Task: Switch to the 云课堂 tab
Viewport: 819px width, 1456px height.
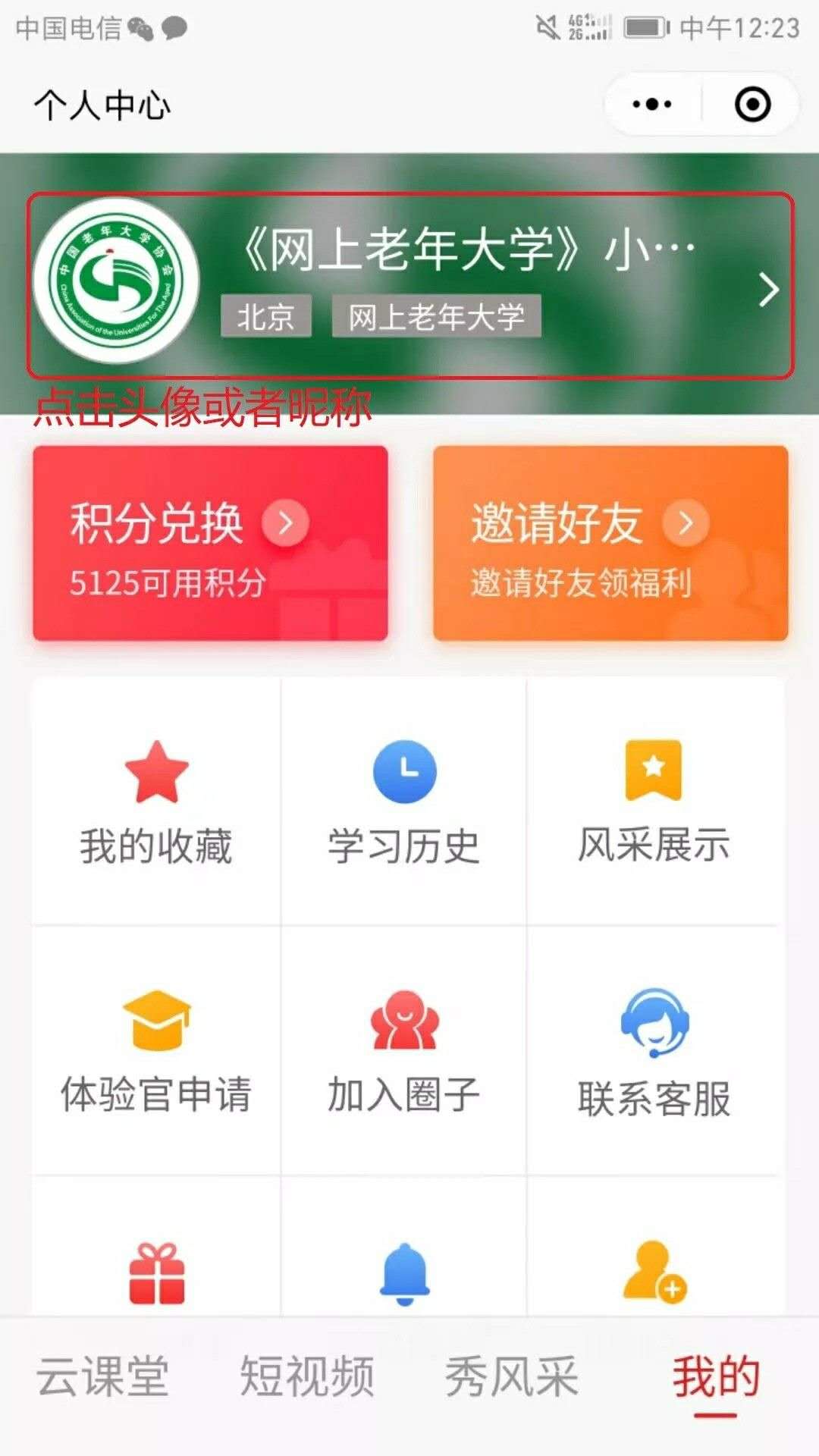Action: (x=102, y=1376)
